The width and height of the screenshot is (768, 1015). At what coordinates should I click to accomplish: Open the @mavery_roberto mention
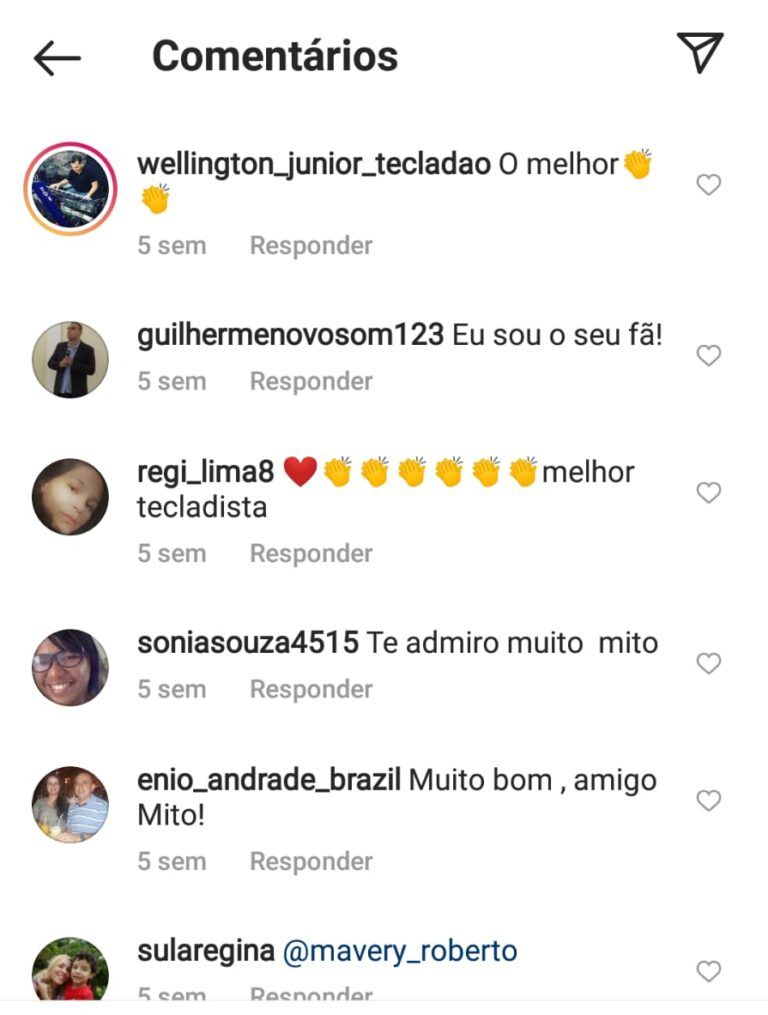click(400, 951)
